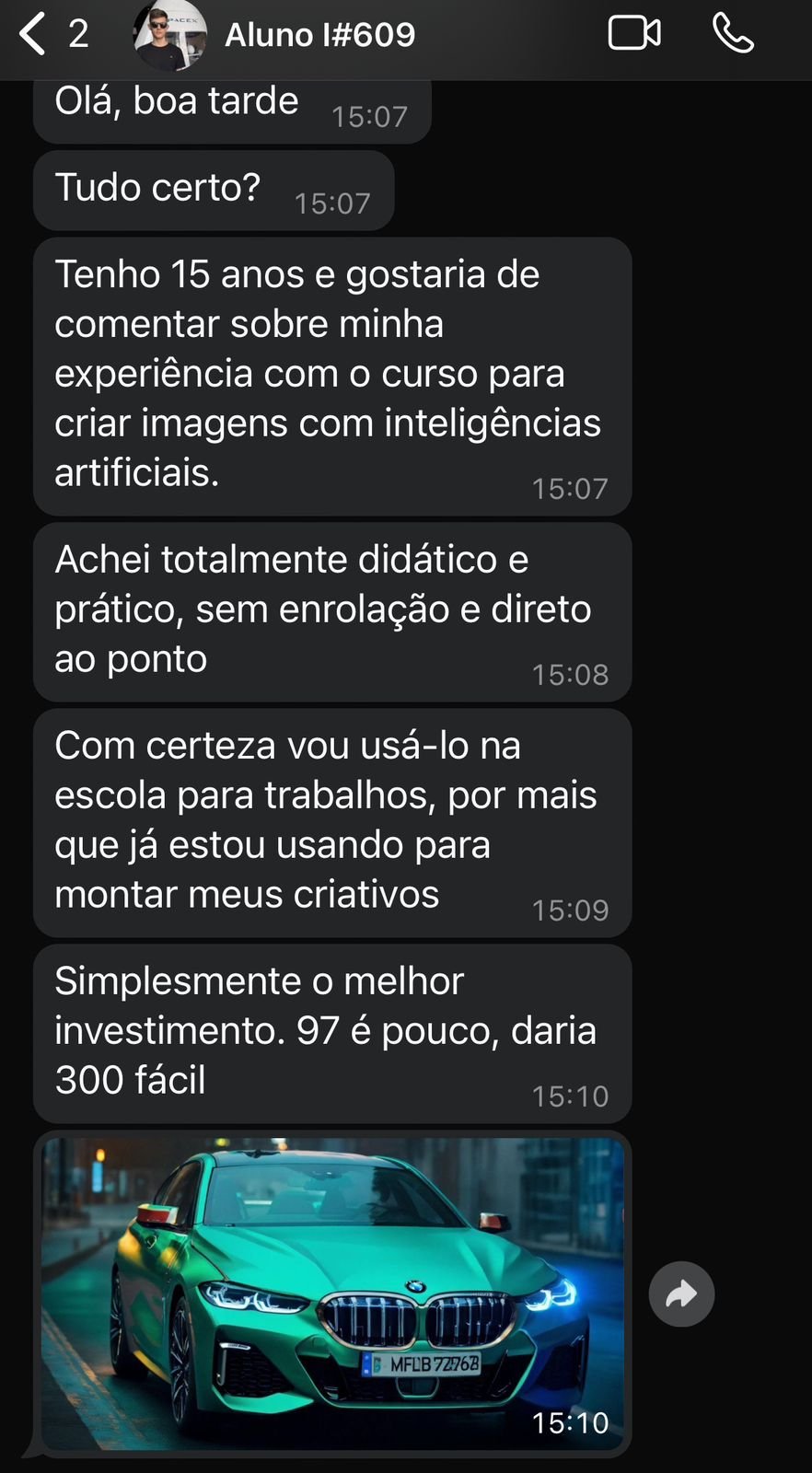Open the green BMW car photo
812x1473 pixels.
click(332, 1293)
